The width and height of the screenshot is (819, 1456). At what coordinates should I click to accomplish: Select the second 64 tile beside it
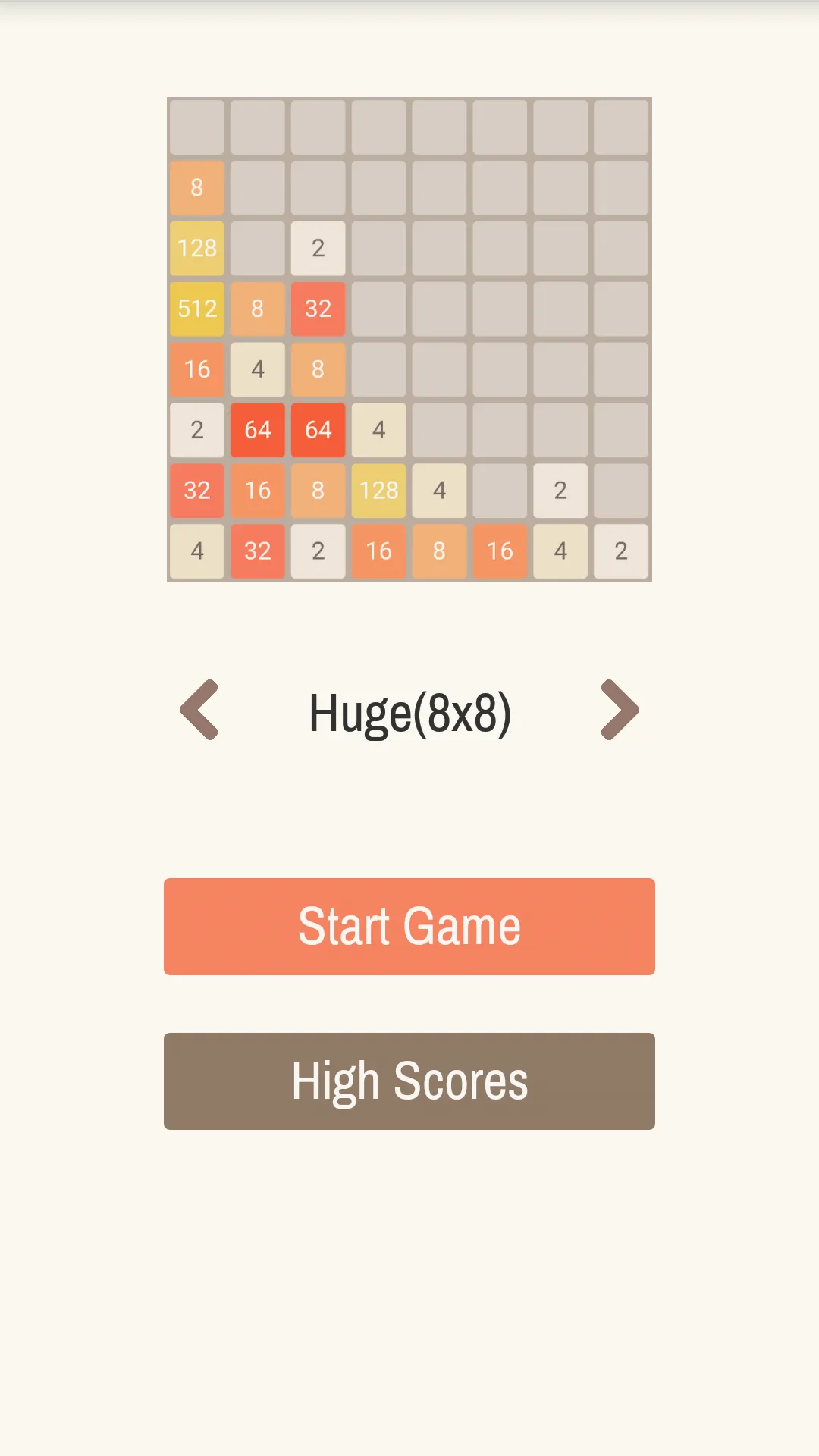(x=318, y=430)
